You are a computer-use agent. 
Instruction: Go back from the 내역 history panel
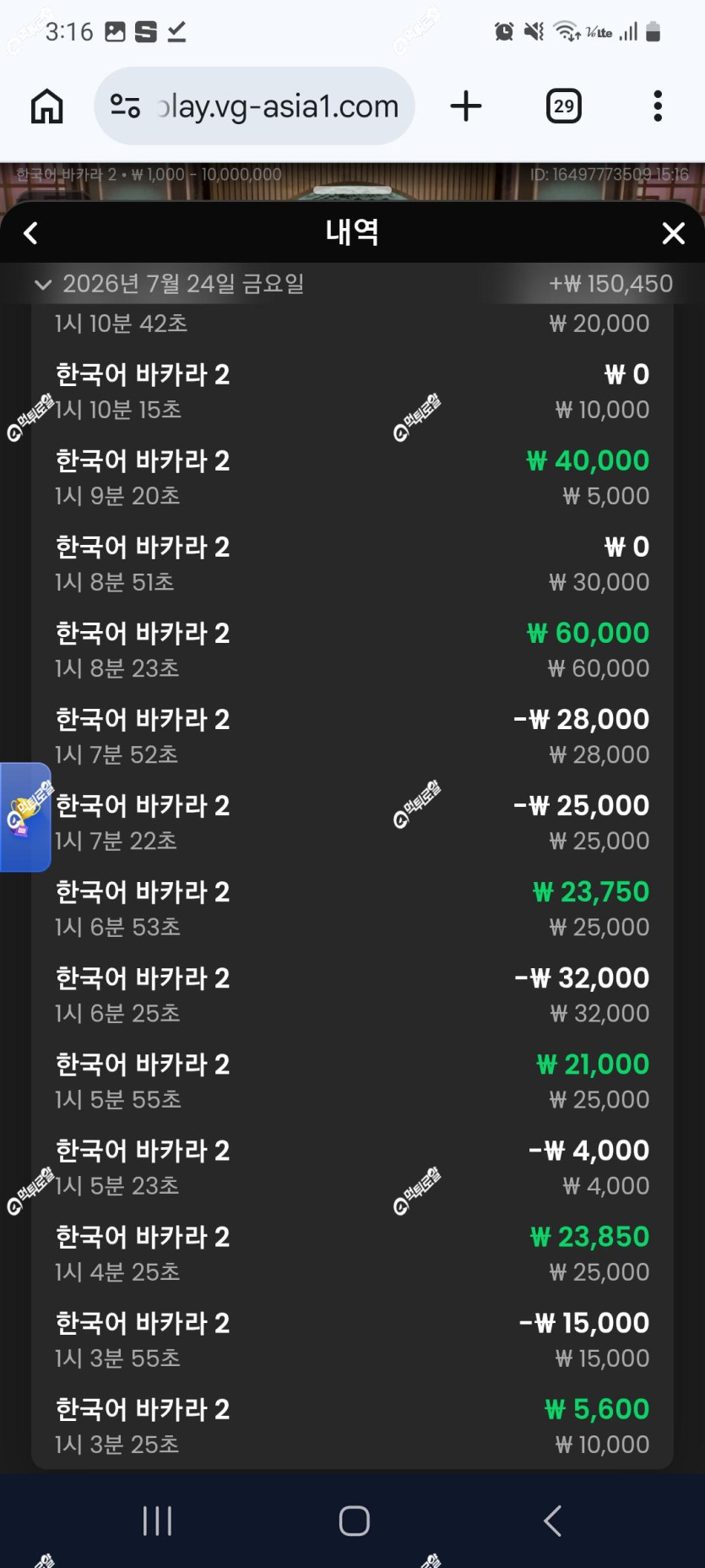(x=31, y=233)
